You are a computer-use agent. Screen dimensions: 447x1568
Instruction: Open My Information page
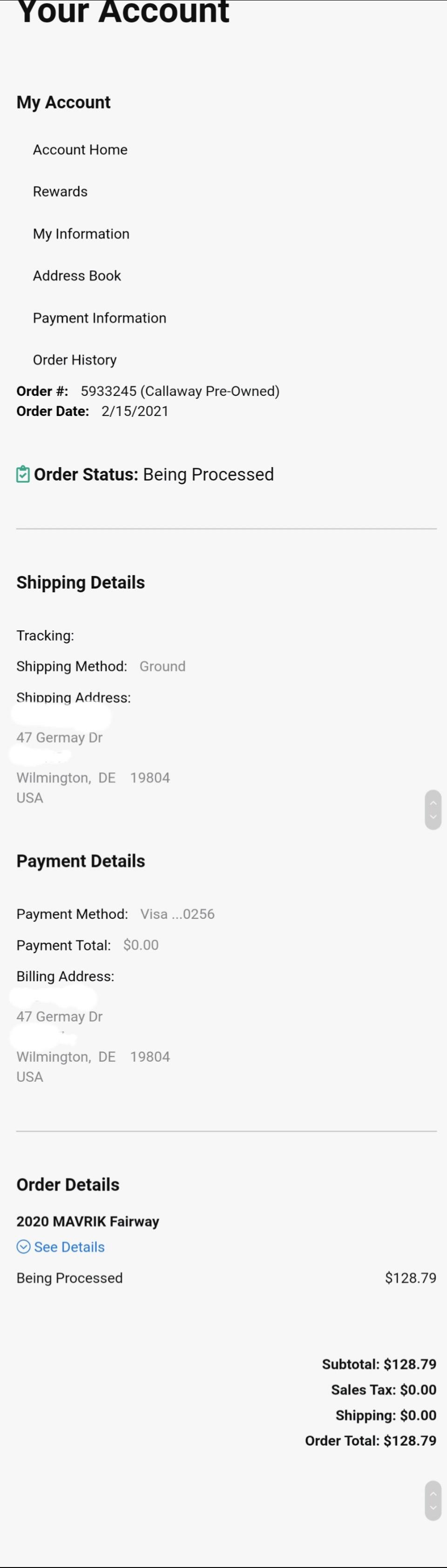[x=81, y=234]
